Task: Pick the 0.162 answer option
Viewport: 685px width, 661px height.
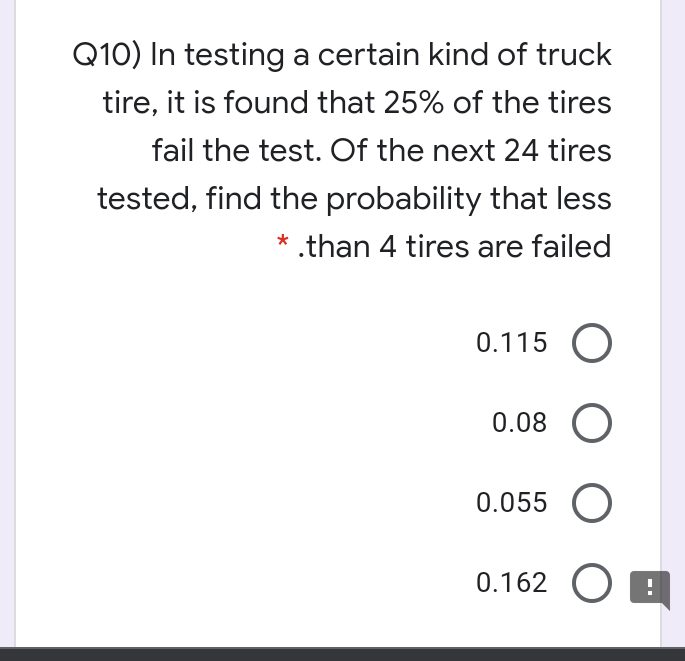Action: (592, 583)
